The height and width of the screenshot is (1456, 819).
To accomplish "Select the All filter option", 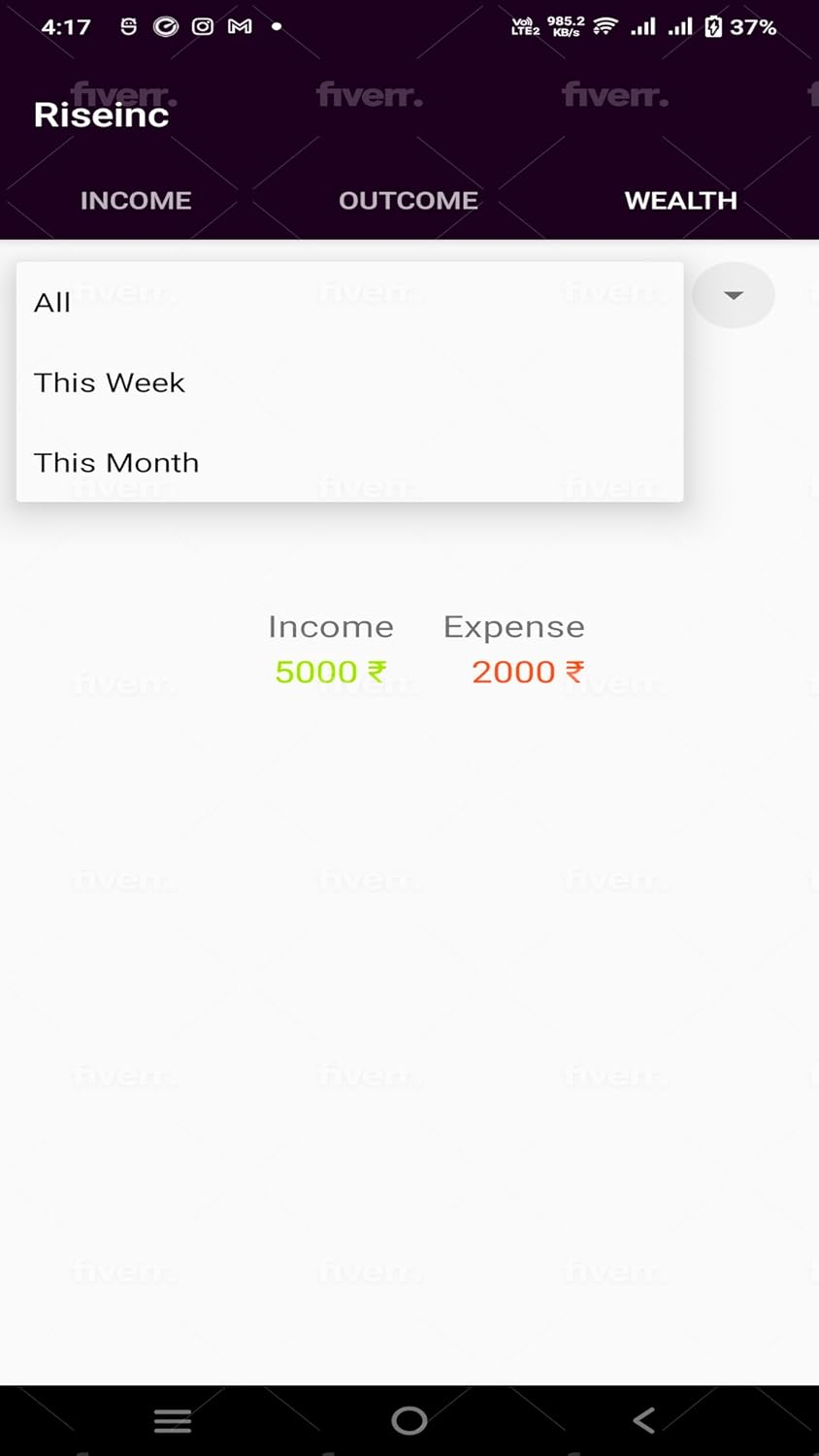I will click(52, 302).
